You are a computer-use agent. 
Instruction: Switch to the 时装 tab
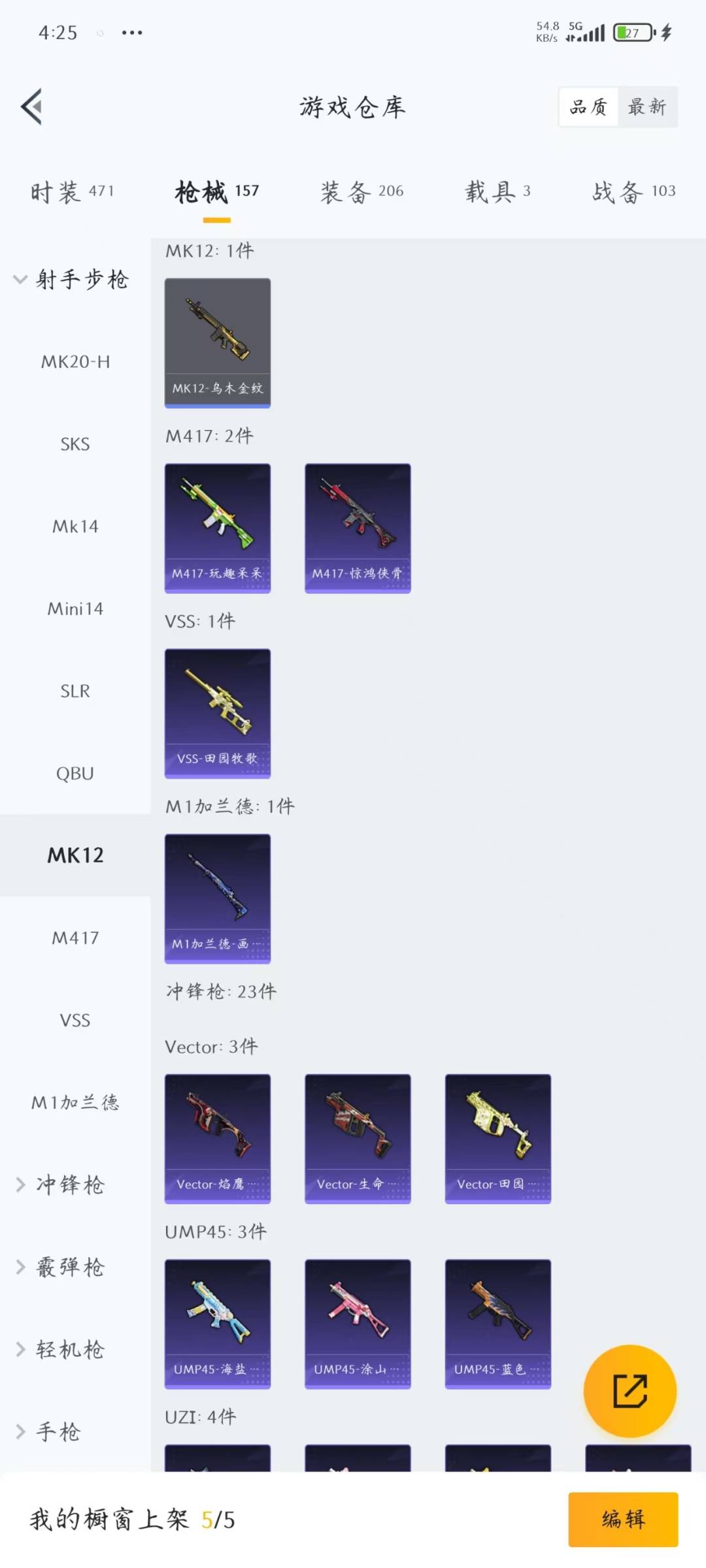click(x=72, y=191)
